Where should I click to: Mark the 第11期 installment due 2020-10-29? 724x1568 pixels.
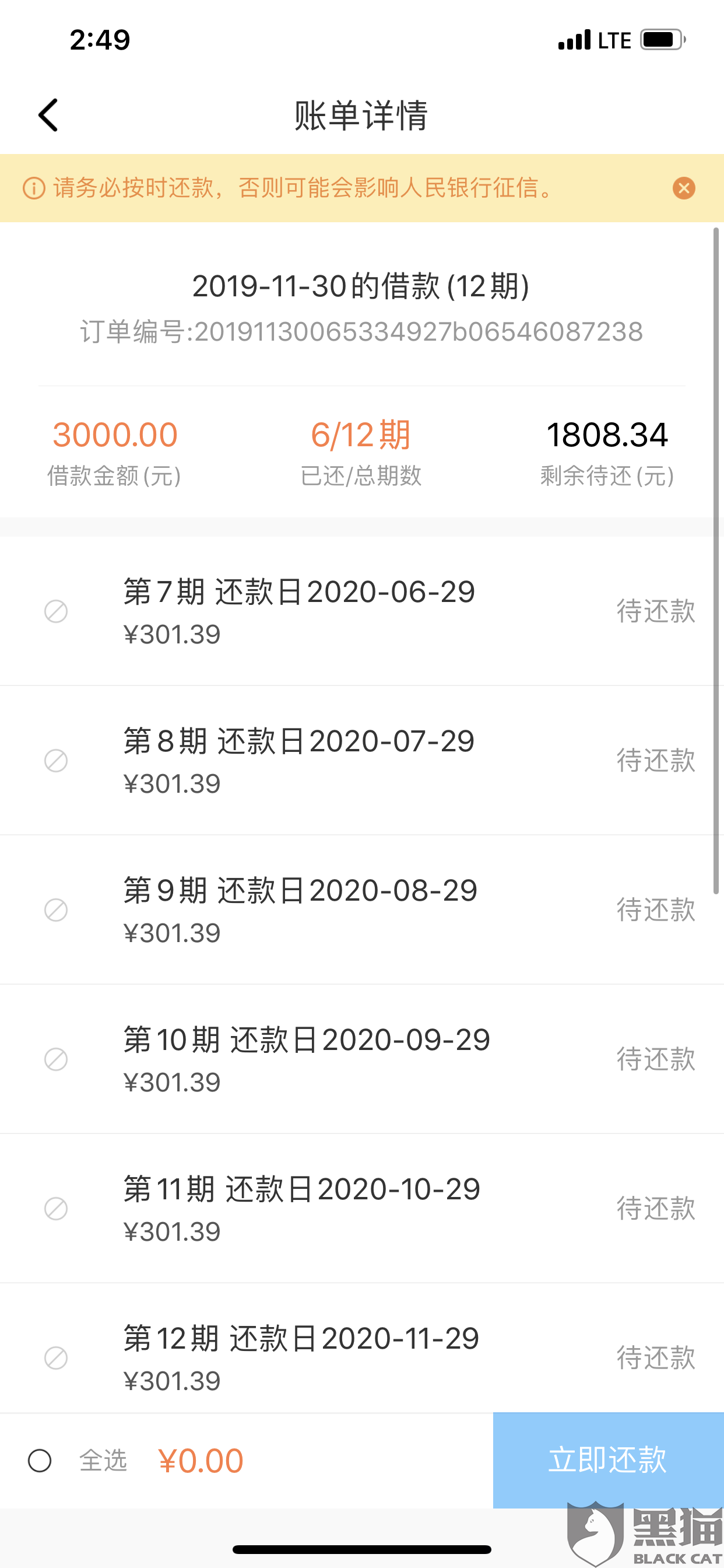56,1208
